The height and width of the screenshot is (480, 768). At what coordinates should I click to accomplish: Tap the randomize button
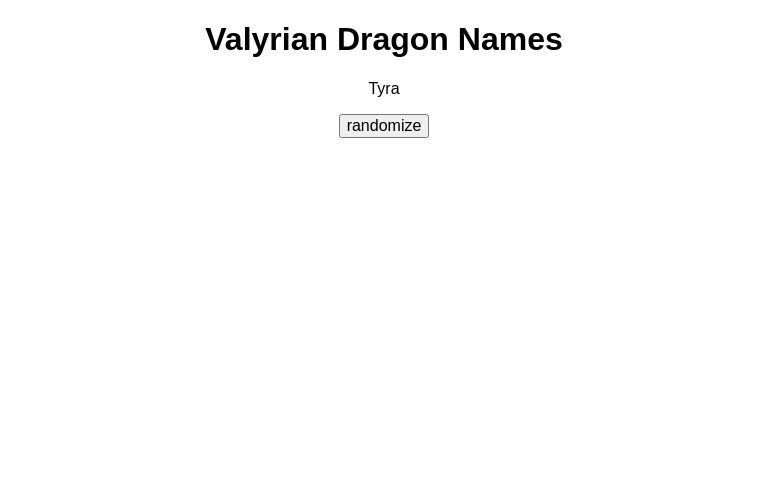pos(384,126)
